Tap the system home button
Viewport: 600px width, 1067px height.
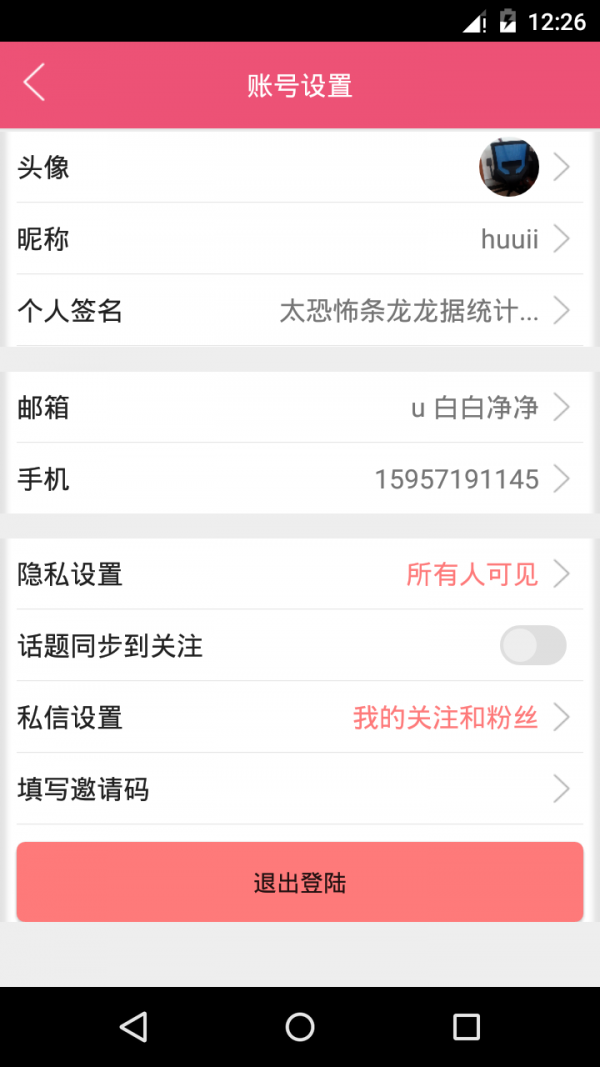(300, 1026)
